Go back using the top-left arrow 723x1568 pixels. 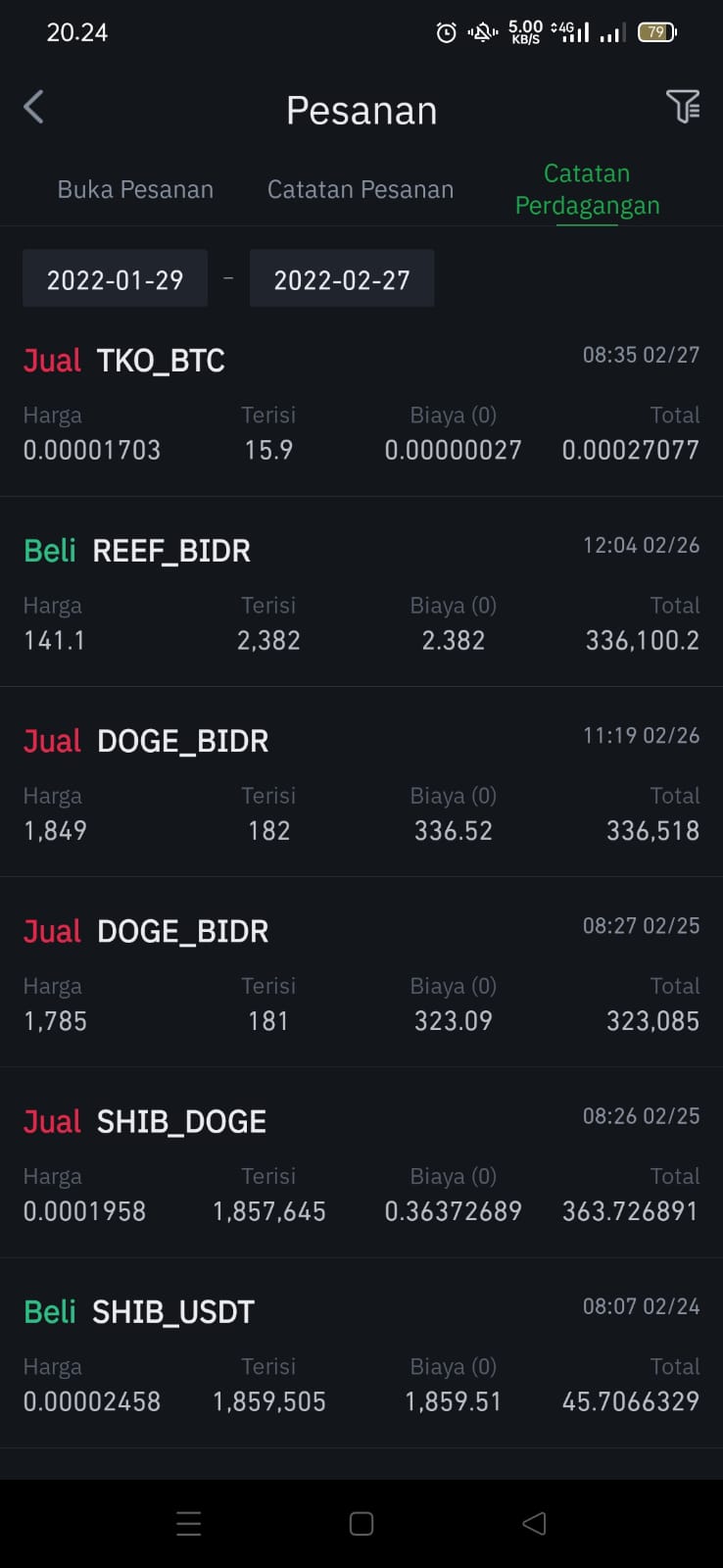pyautogui.click(x=34, y=107)
